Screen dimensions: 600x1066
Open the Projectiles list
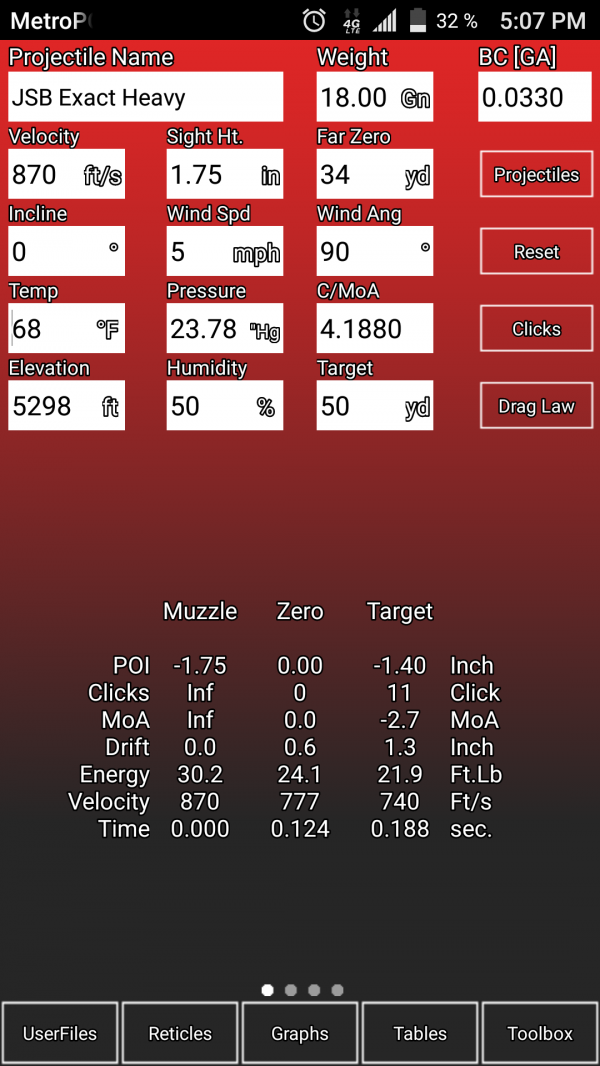[536, 175]
